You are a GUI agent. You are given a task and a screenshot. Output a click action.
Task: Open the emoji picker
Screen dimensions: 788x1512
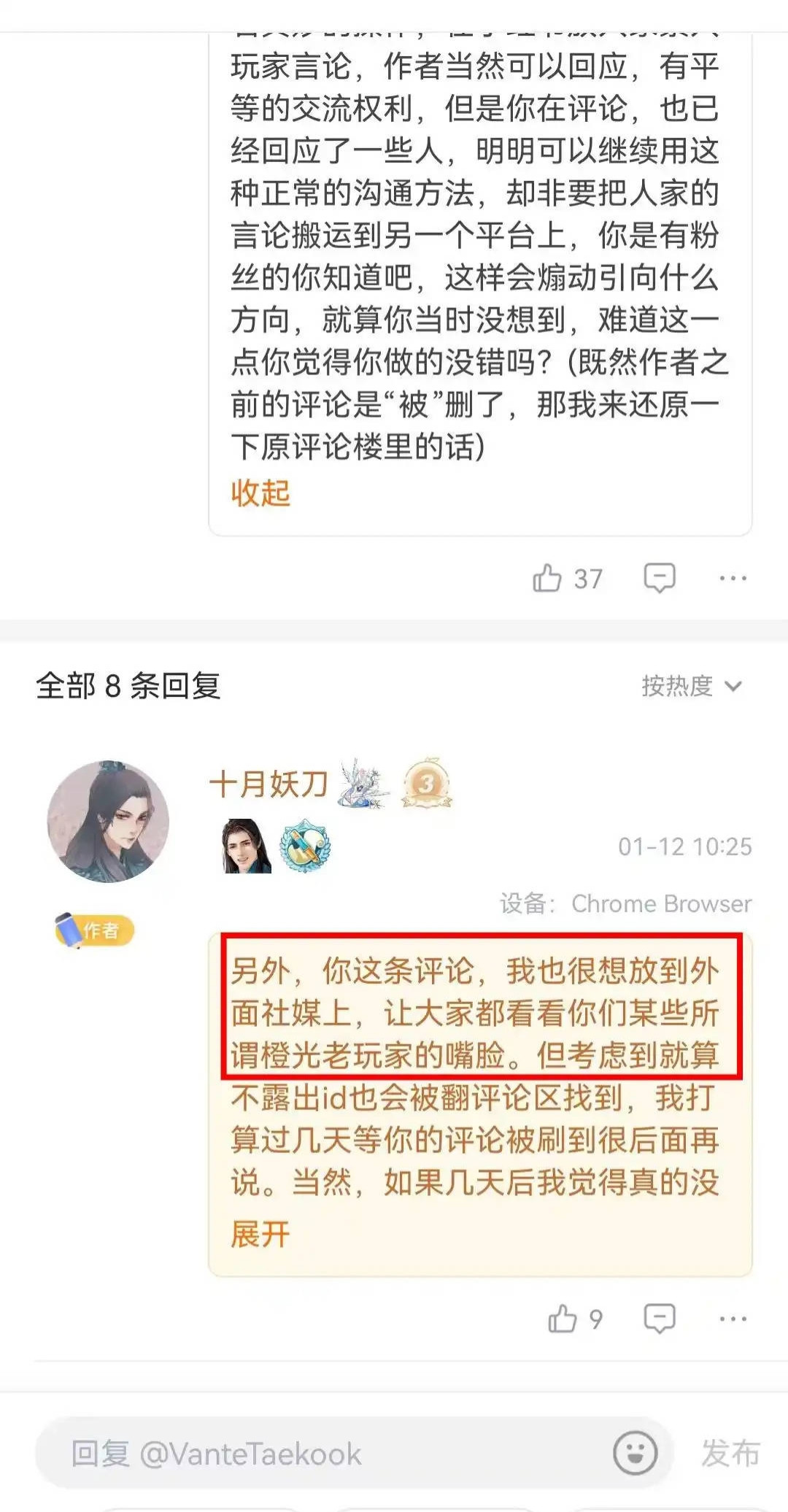[x=635, y=1453]
